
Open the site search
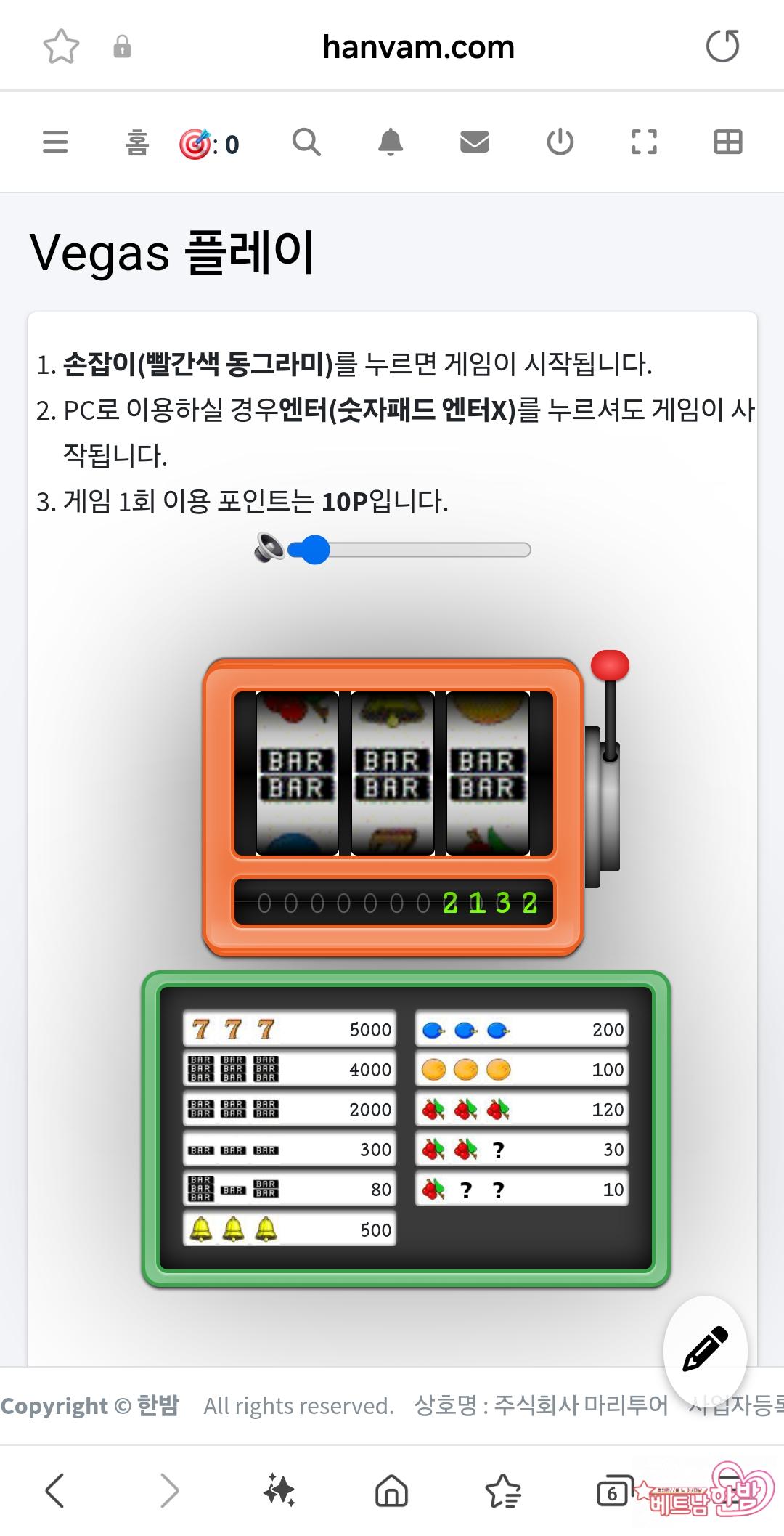[x=306, y=142]
